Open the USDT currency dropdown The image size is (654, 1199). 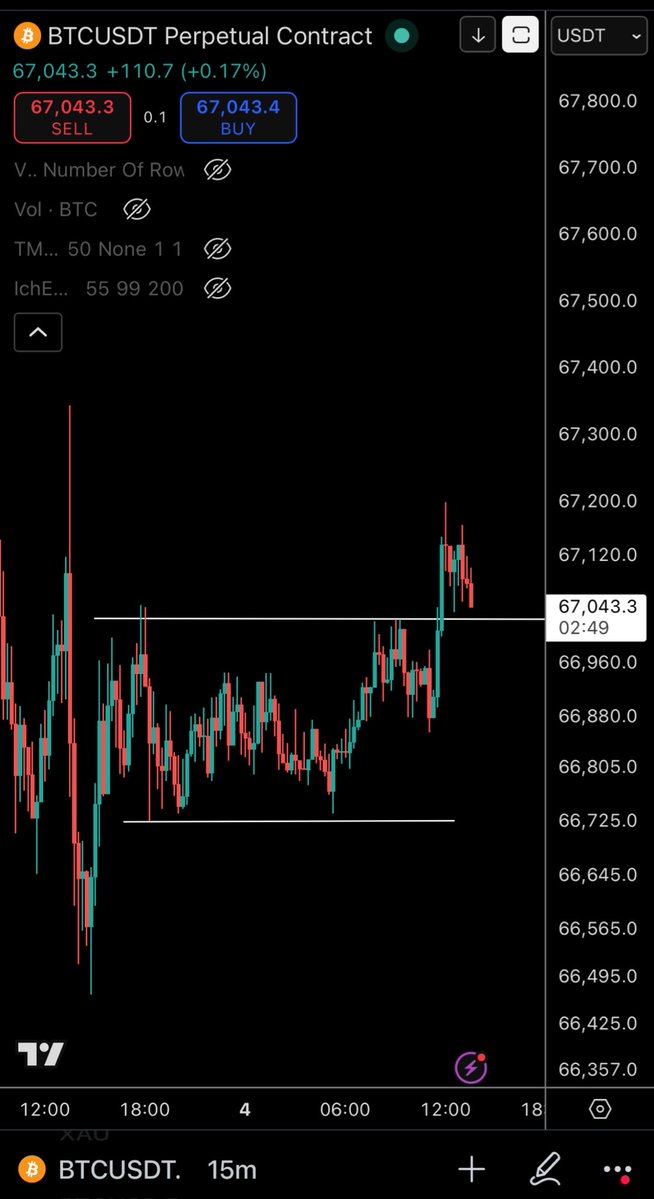(599, 36)
